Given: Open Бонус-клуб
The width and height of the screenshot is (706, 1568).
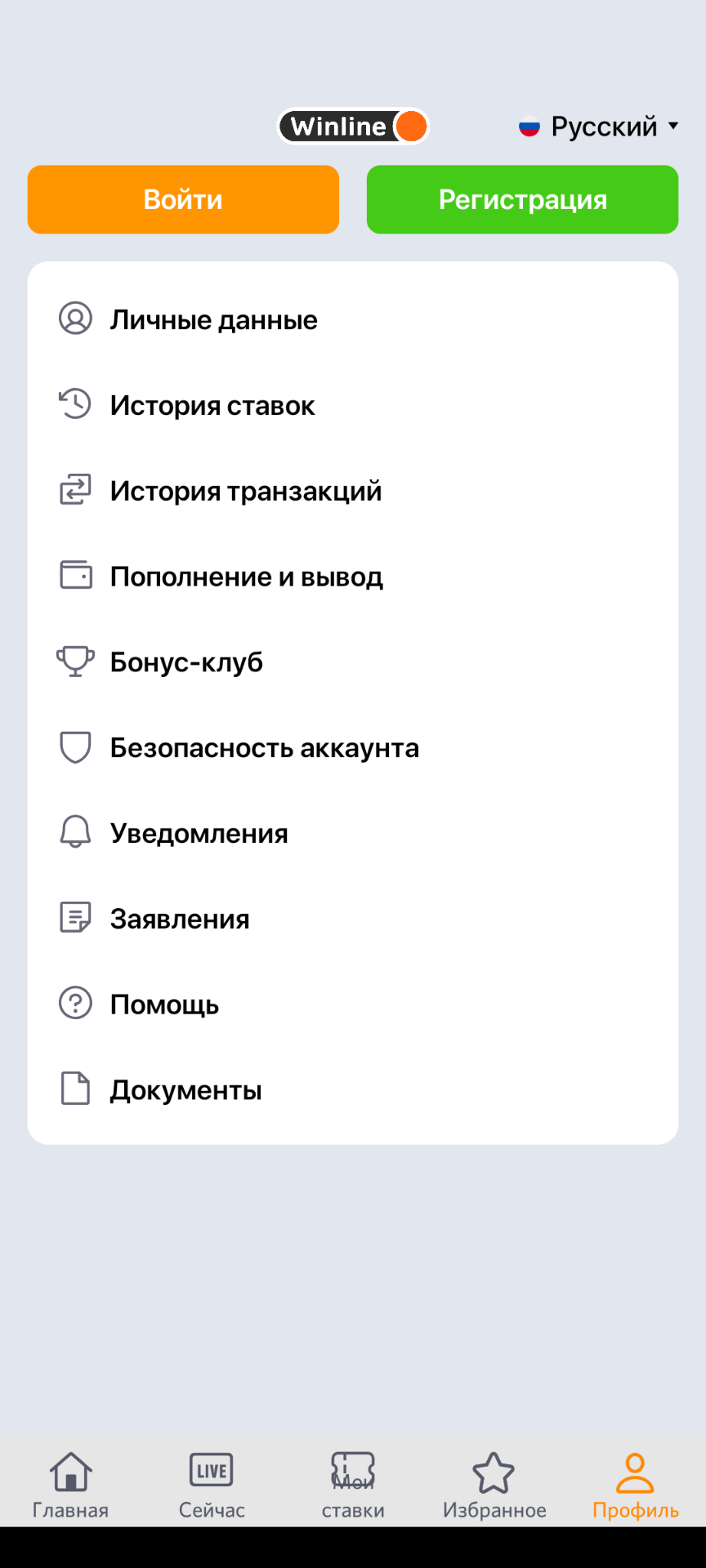Looking at the screenshot, I should 353,661.
